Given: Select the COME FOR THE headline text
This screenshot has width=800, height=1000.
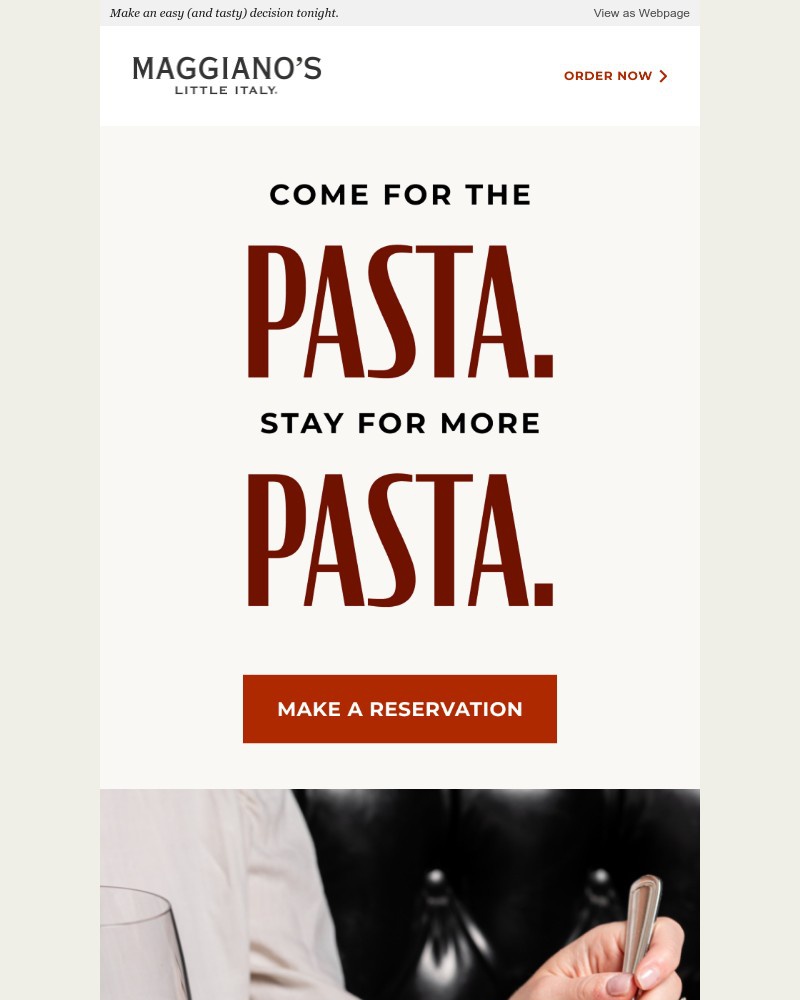Looking at the screenshot, I should [400, 194].
